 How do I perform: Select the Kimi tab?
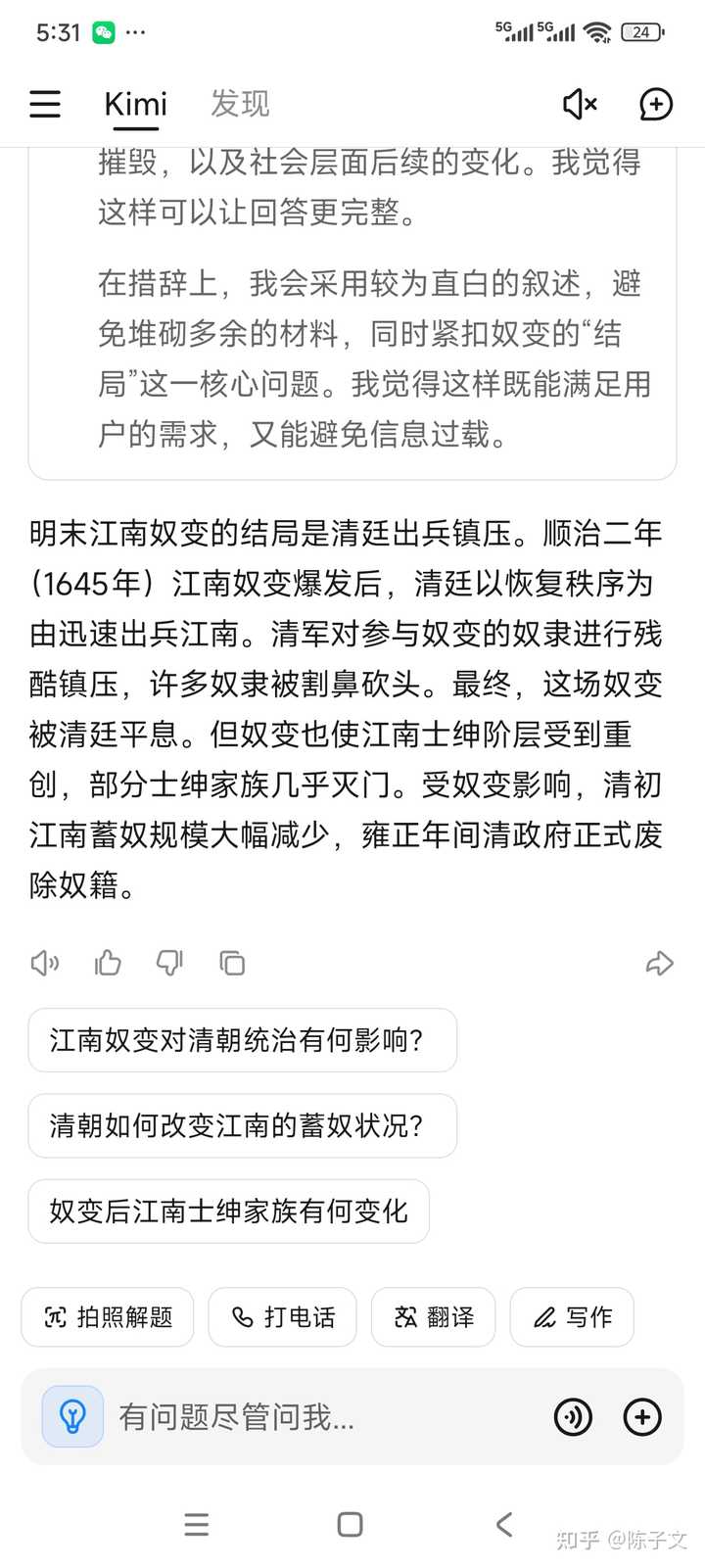point(135,104)
